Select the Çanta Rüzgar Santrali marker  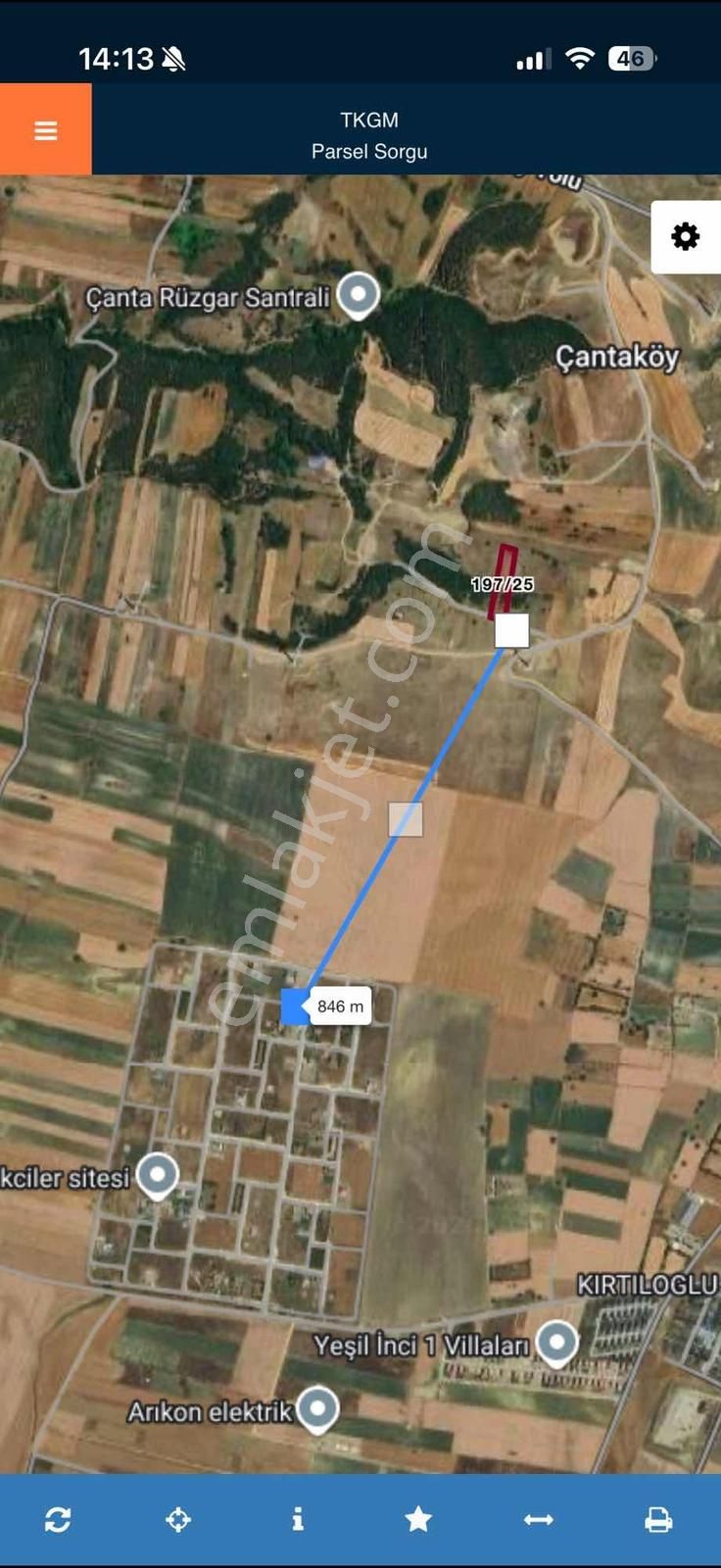358,291
